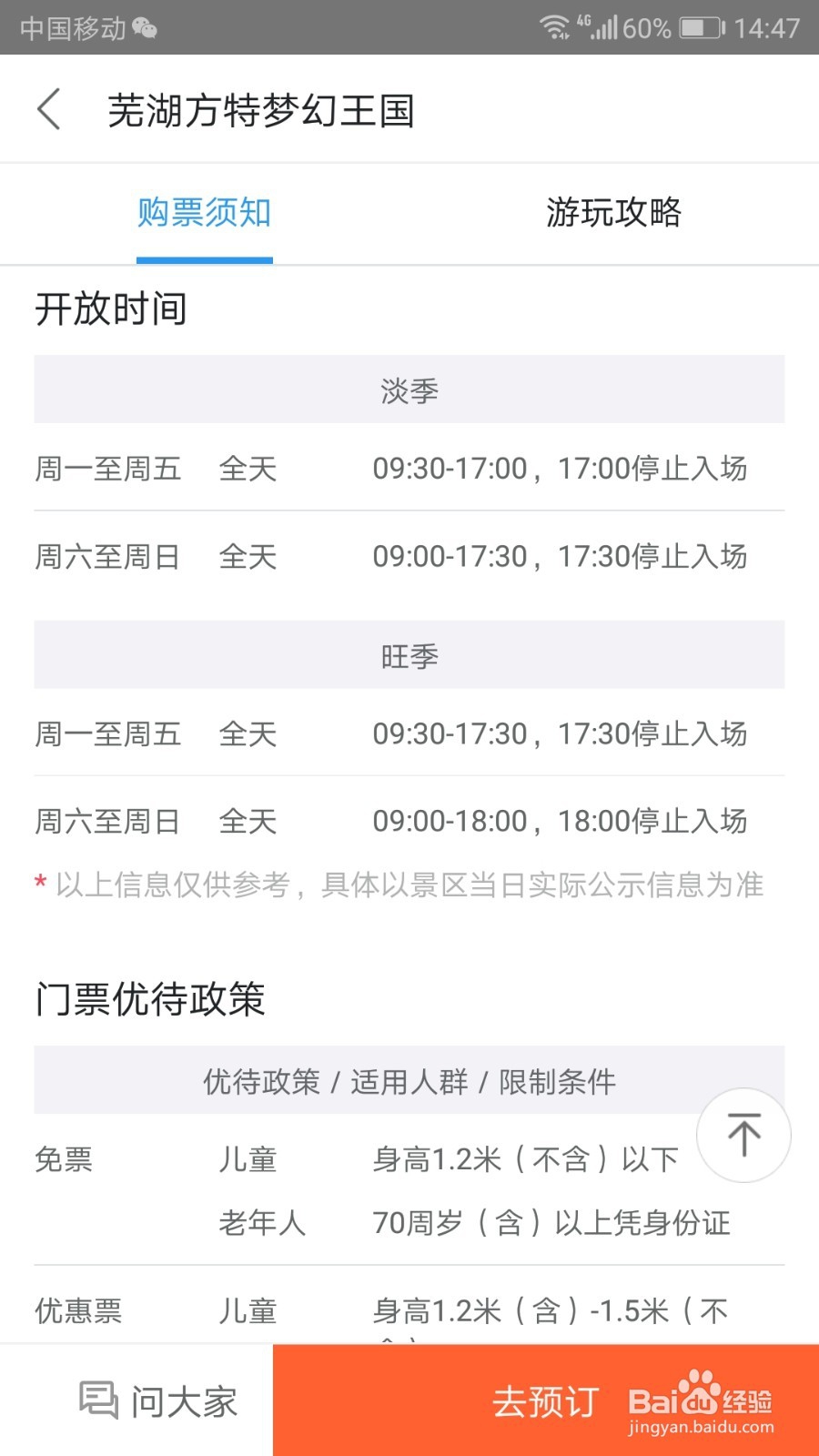
Task: Switch to the 游玩攻略 tab
Action: tap(614, 213)
